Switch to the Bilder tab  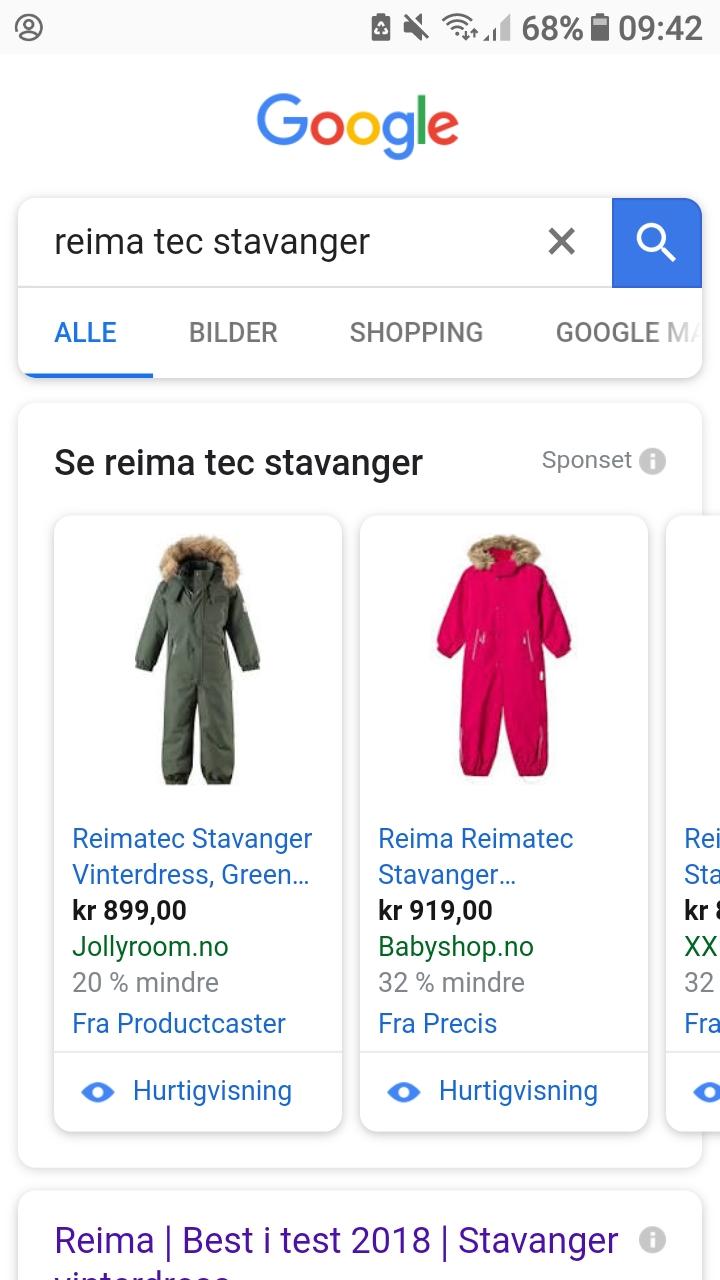coord(233,333)
